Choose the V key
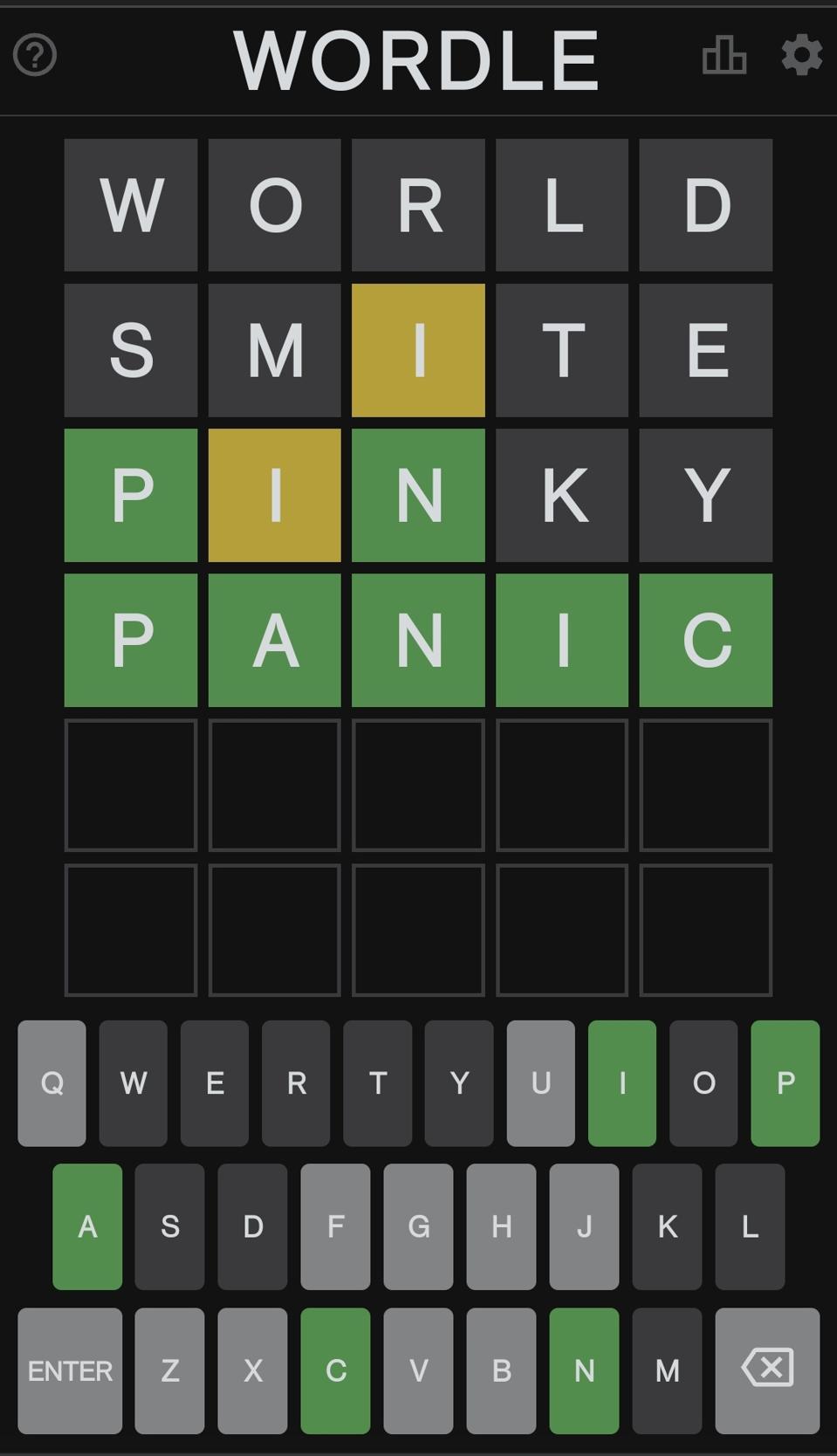The height and width of the screenshot is (1456, 837). [x=418, y=1370]
